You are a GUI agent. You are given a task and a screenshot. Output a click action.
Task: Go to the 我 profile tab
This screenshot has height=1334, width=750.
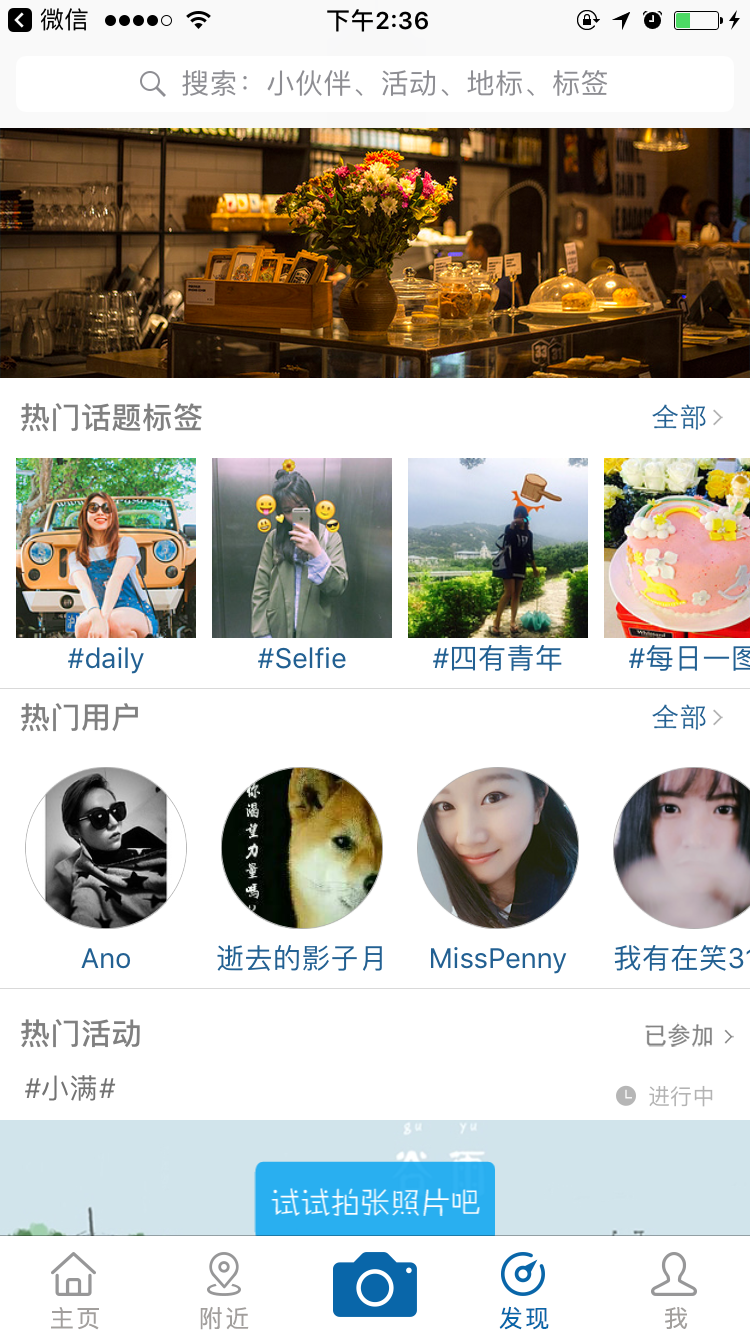pyautogui.click(x=675, y=1288)
